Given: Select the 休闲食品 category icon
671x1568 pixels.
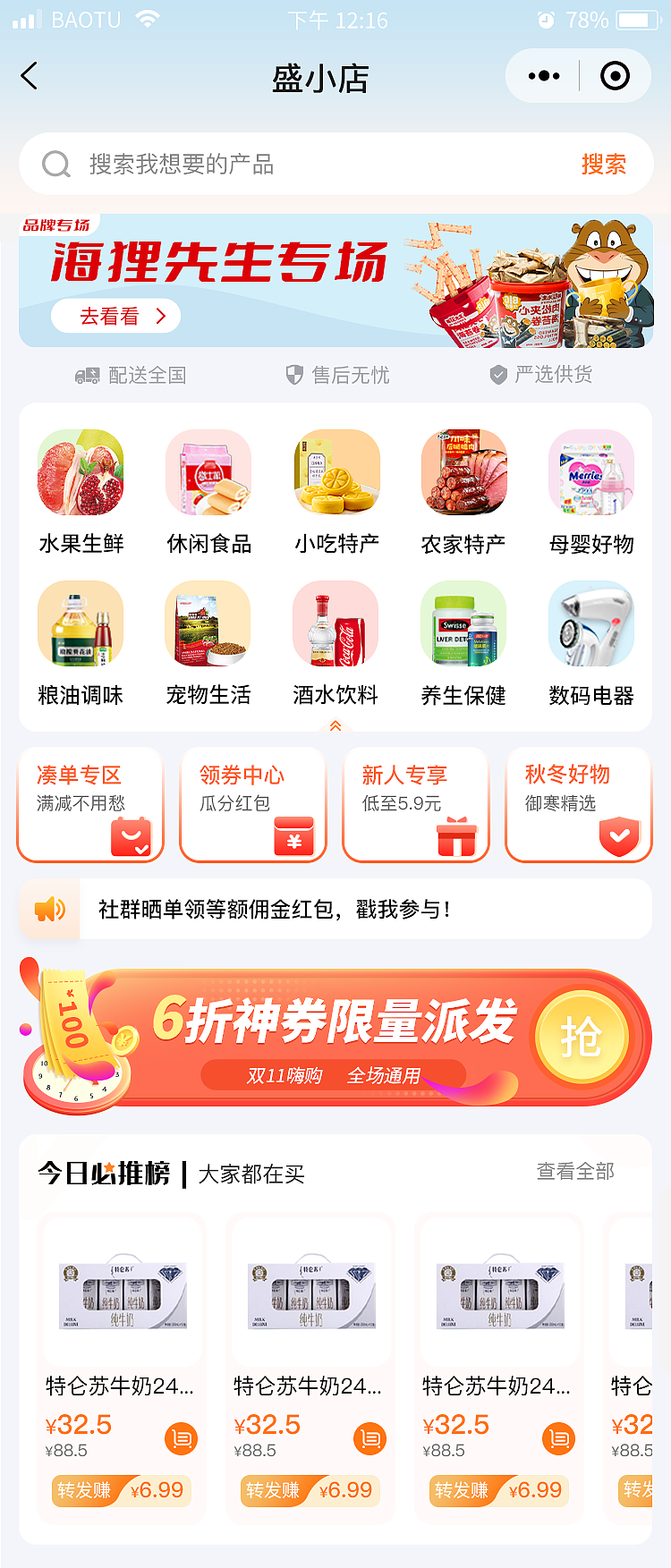Looking at the screenshot, I should pyautogui.click(x=208, y=472).
